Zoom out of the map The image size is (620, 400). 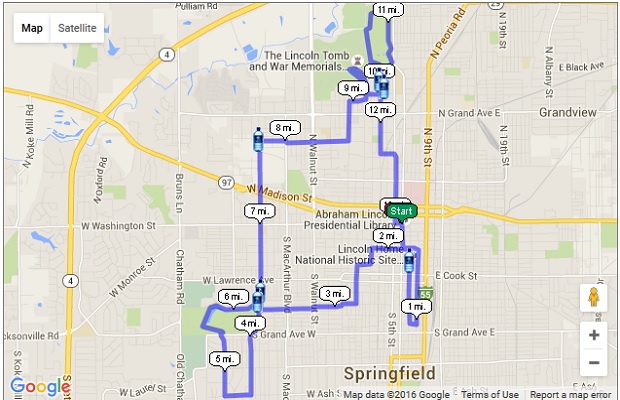(x=594, y=362)
